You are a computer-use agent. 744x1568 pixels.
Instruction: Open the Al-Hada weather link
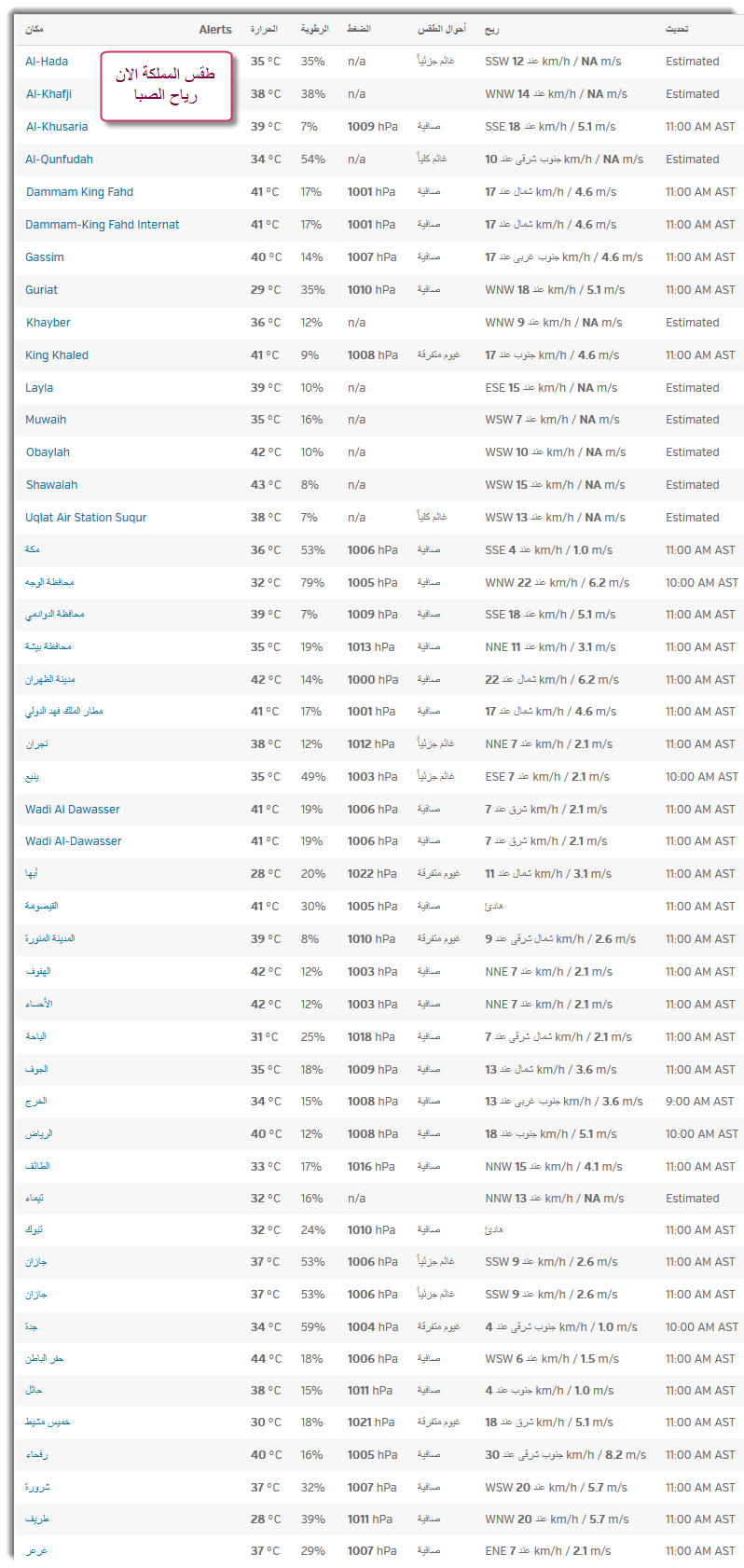pos(47,62)
